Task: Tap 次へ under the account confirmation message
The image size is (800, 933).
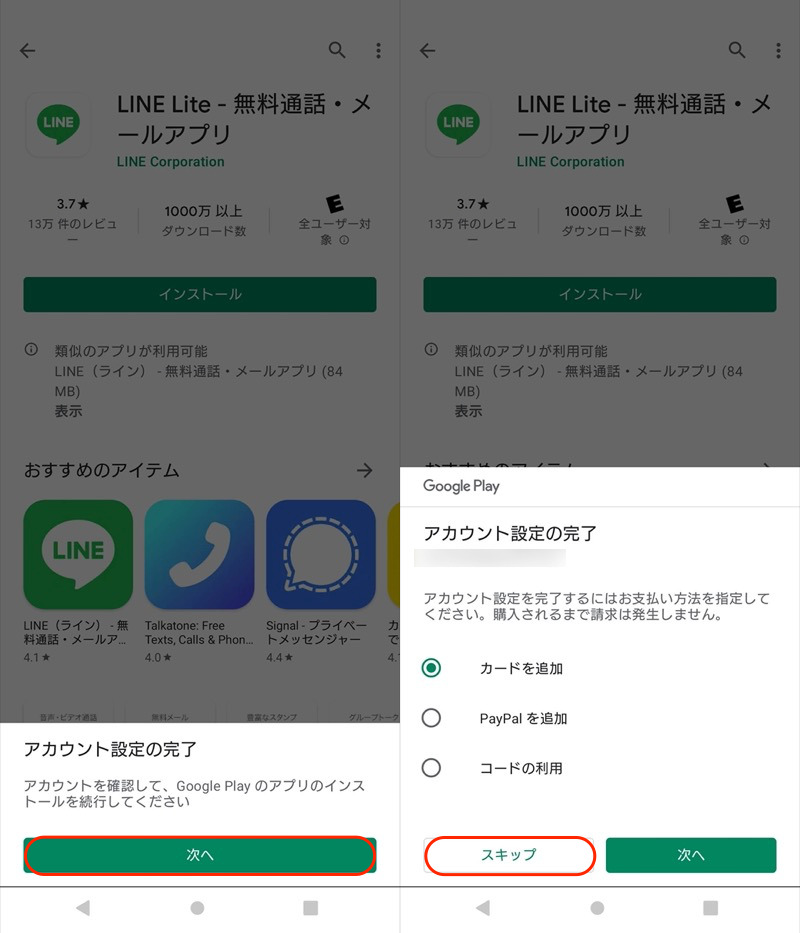Action: point(200,855)
